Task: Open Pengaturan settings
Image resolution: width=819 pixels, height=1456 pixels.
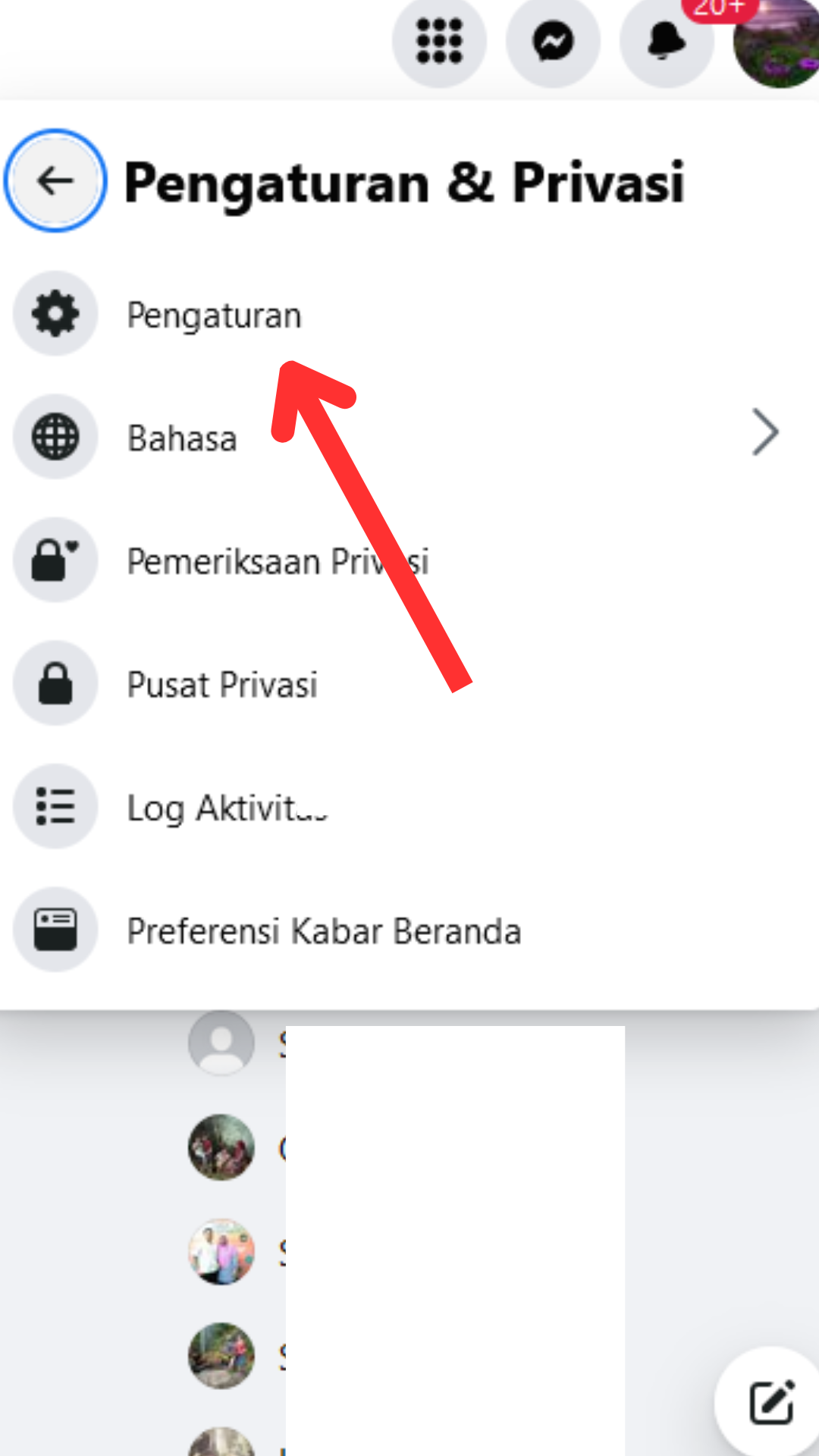Action: pyautogui.click(x=409, y=314)
